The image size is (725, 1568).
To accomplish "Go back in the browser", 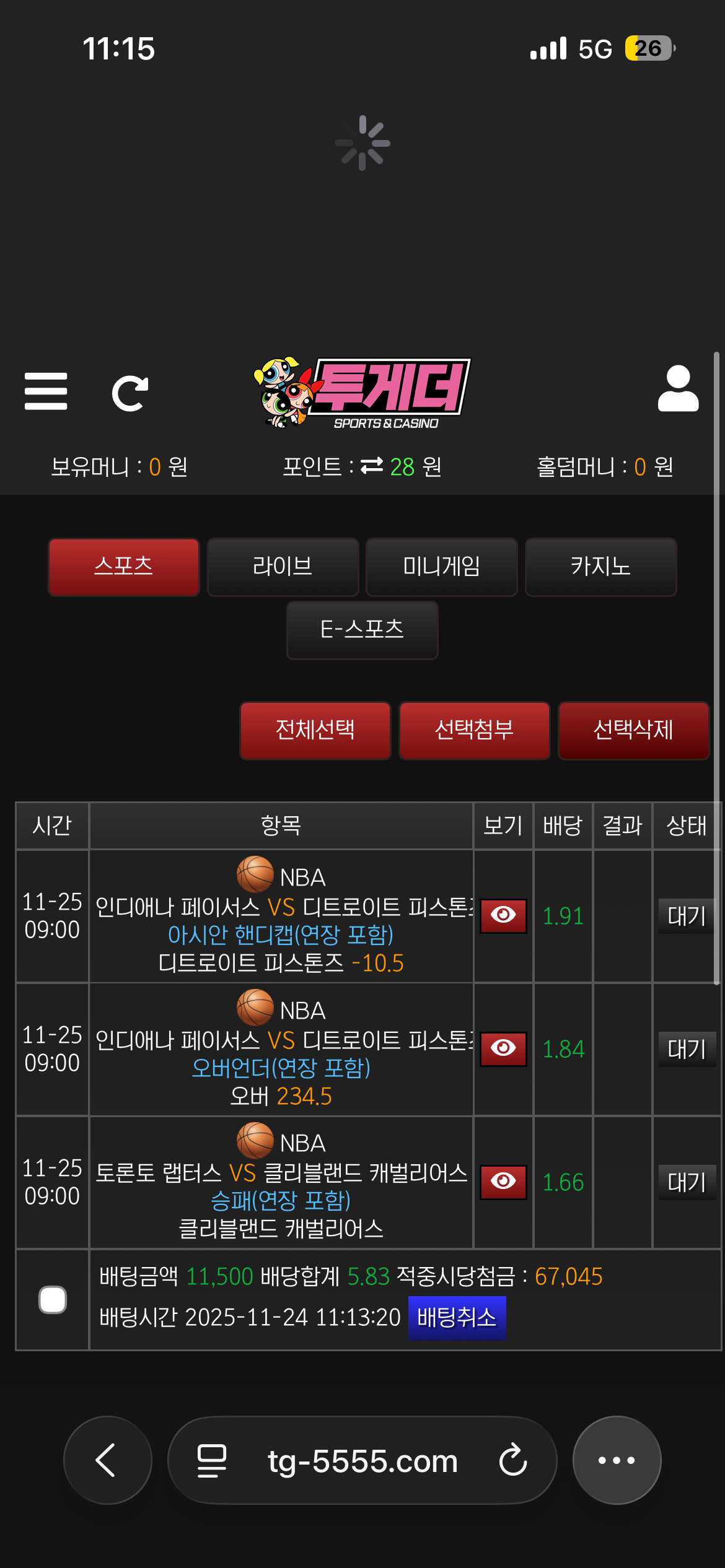I will pyautogui.click(x=107, y=1460).
